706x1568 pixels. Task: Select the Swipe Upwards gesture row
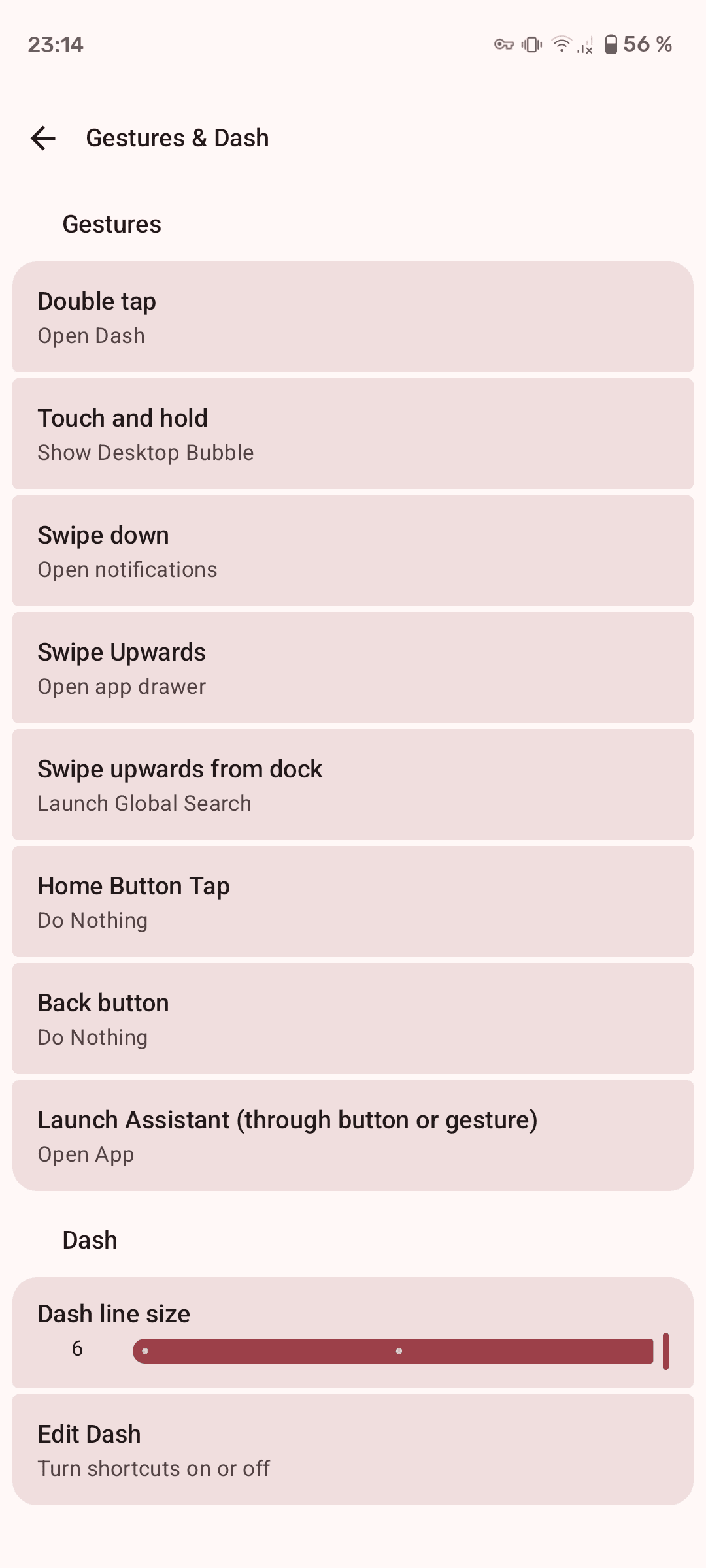tap(353, 668)
